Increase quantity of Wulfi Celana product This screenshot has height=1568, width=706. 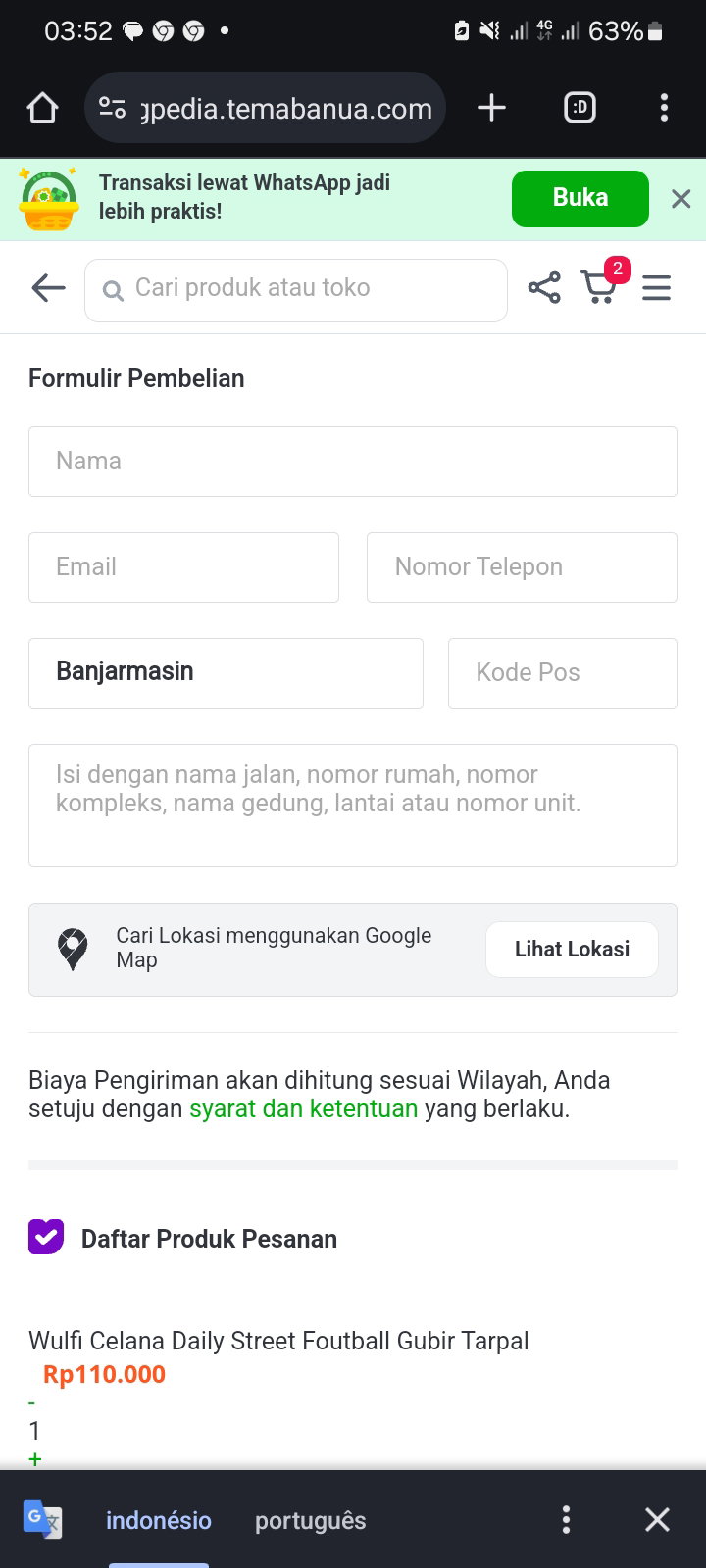point(35,1459)
